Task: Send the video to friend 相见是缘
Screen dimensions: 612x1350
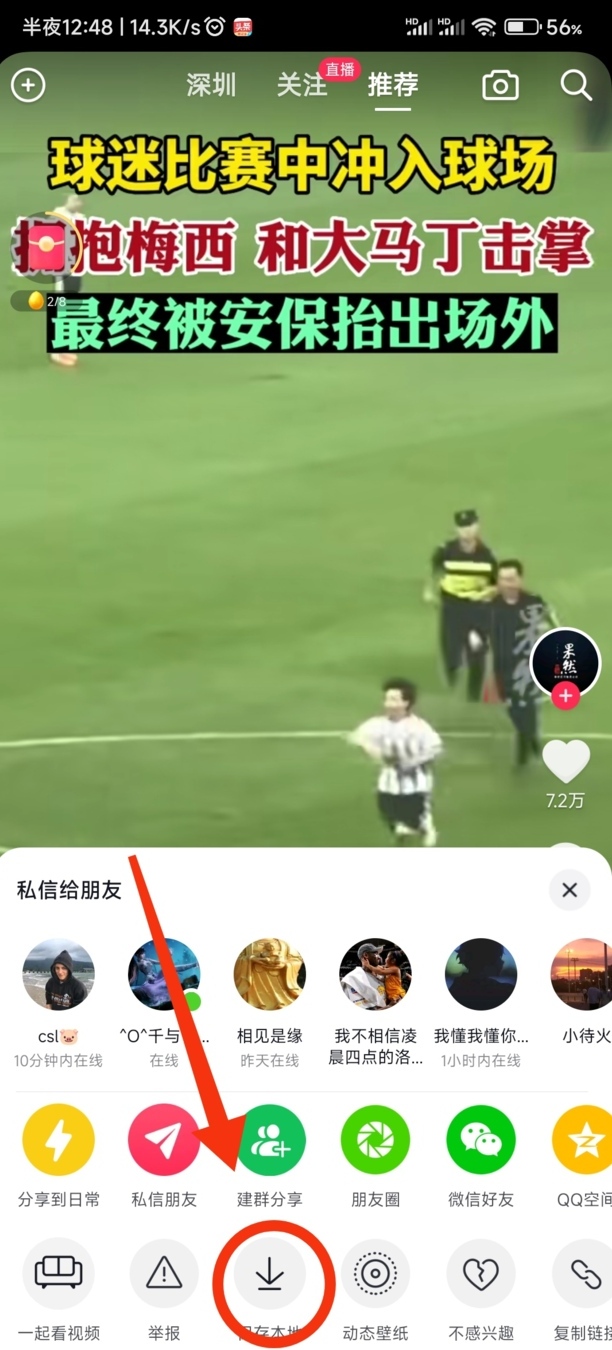Action: (269, 975)
